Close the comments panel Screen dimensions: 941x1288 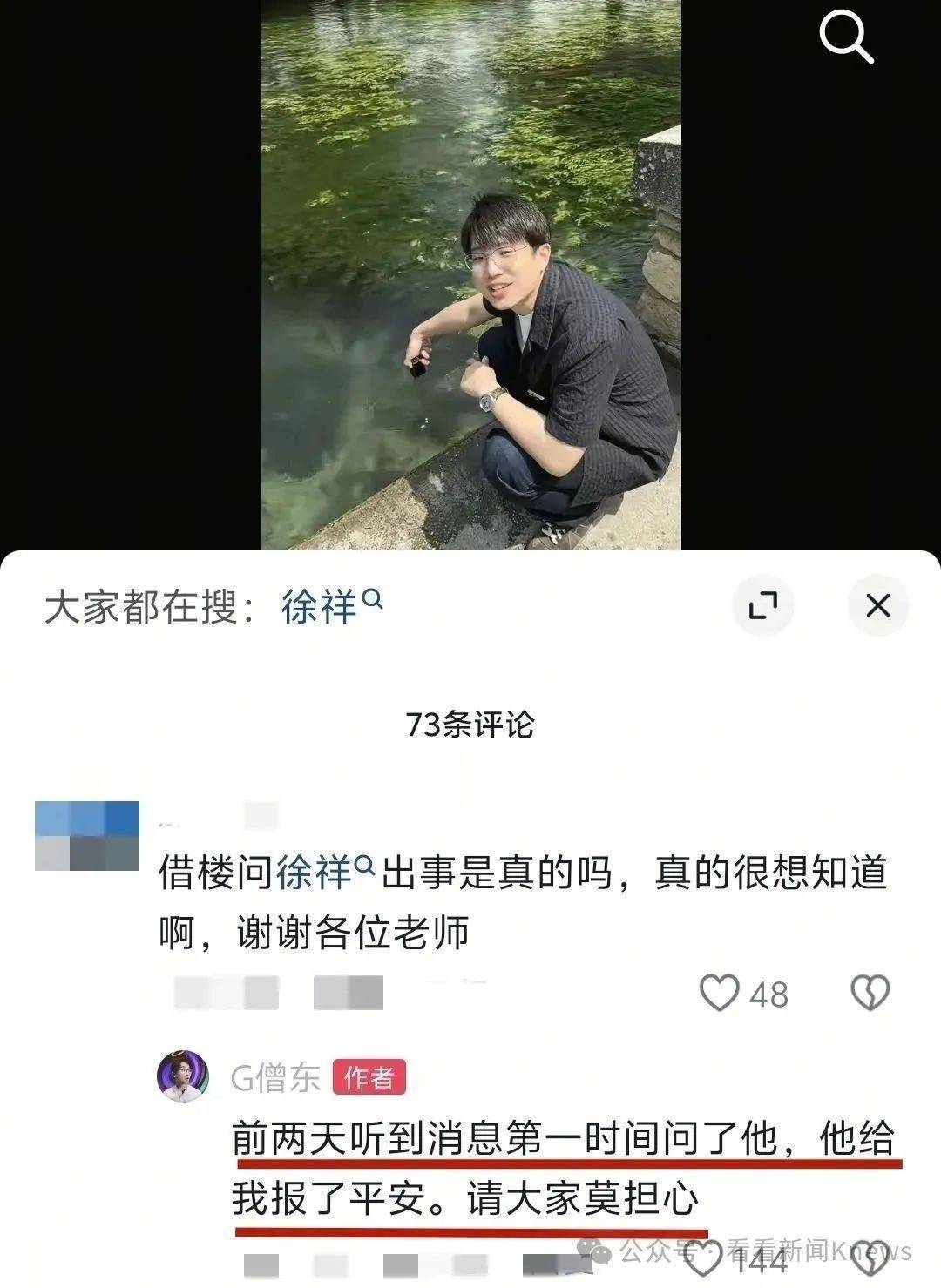877,605
